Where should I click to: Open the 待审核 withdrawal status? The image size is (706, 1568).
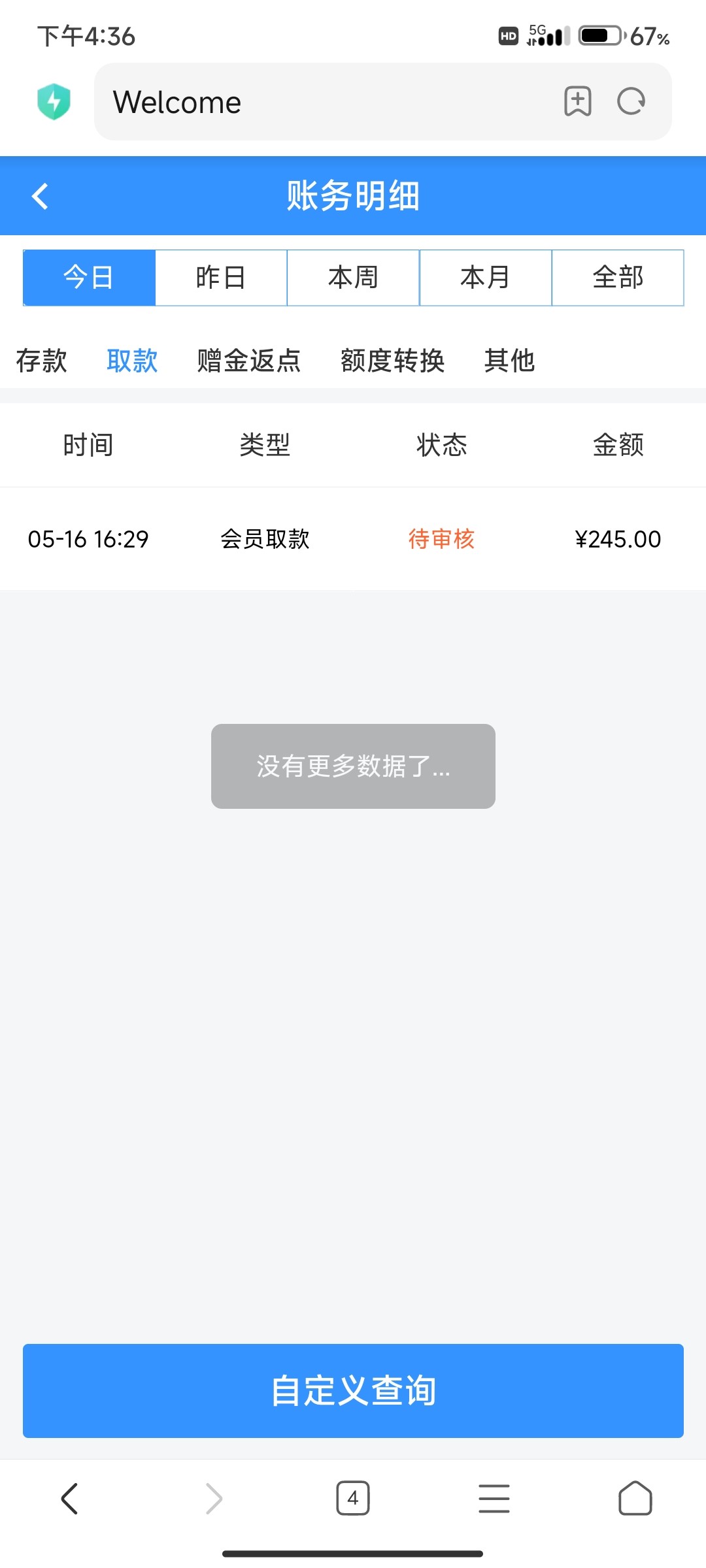click(x=441, y=539)
